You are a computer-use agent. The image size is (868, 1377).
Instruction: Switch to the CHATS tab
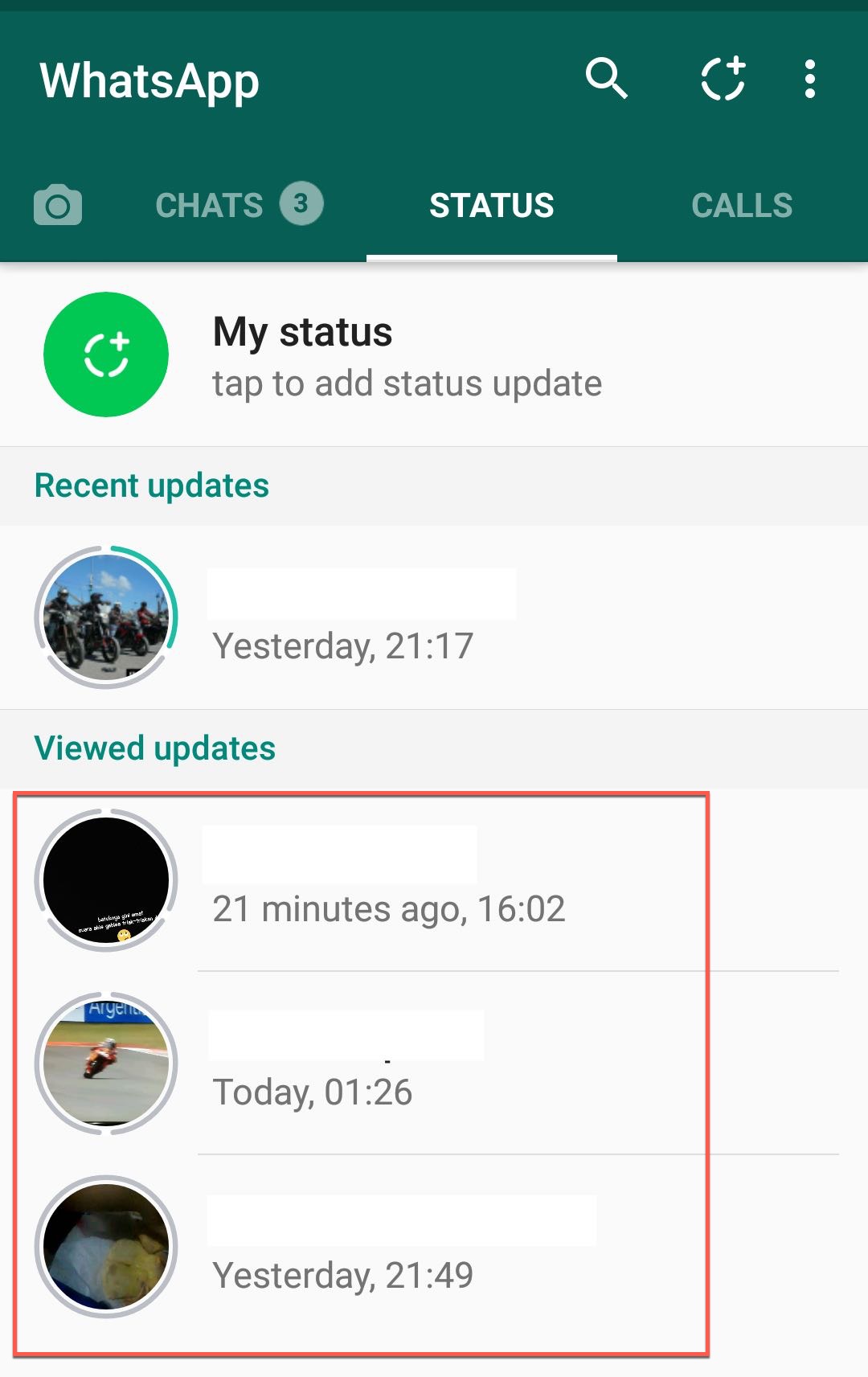pos(238,205)
